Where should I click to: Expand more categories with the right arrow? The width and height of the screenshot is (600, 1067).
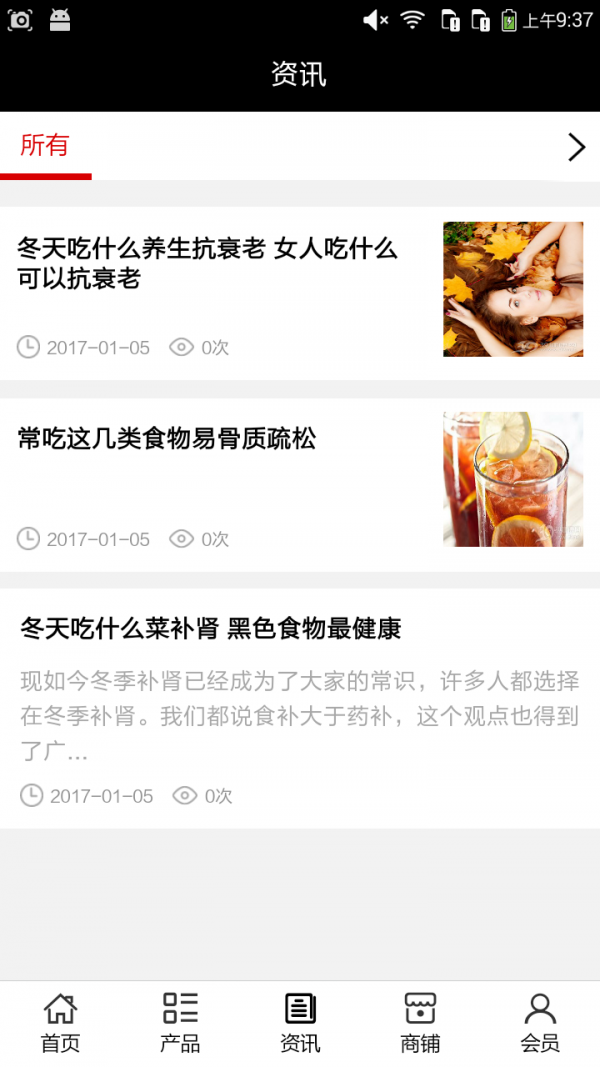tap(576, 147)
